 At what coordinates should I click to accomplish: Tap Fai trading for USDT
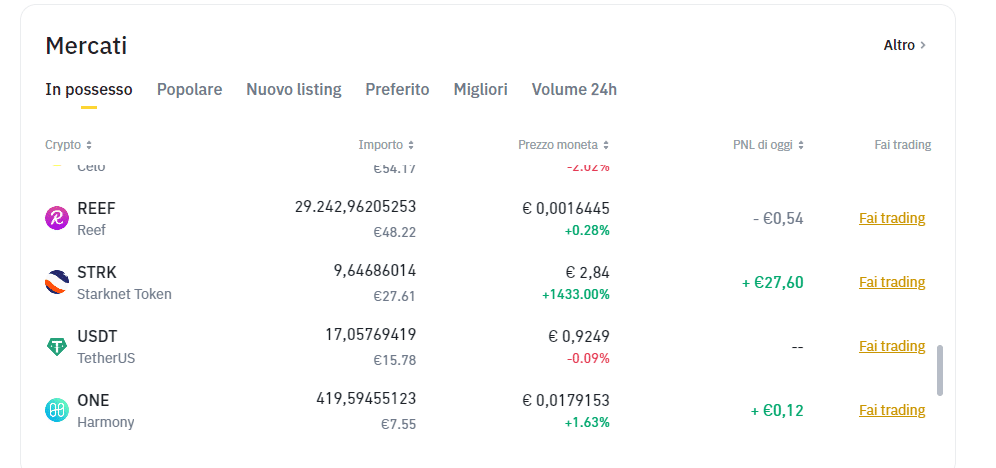click(891, 346)
